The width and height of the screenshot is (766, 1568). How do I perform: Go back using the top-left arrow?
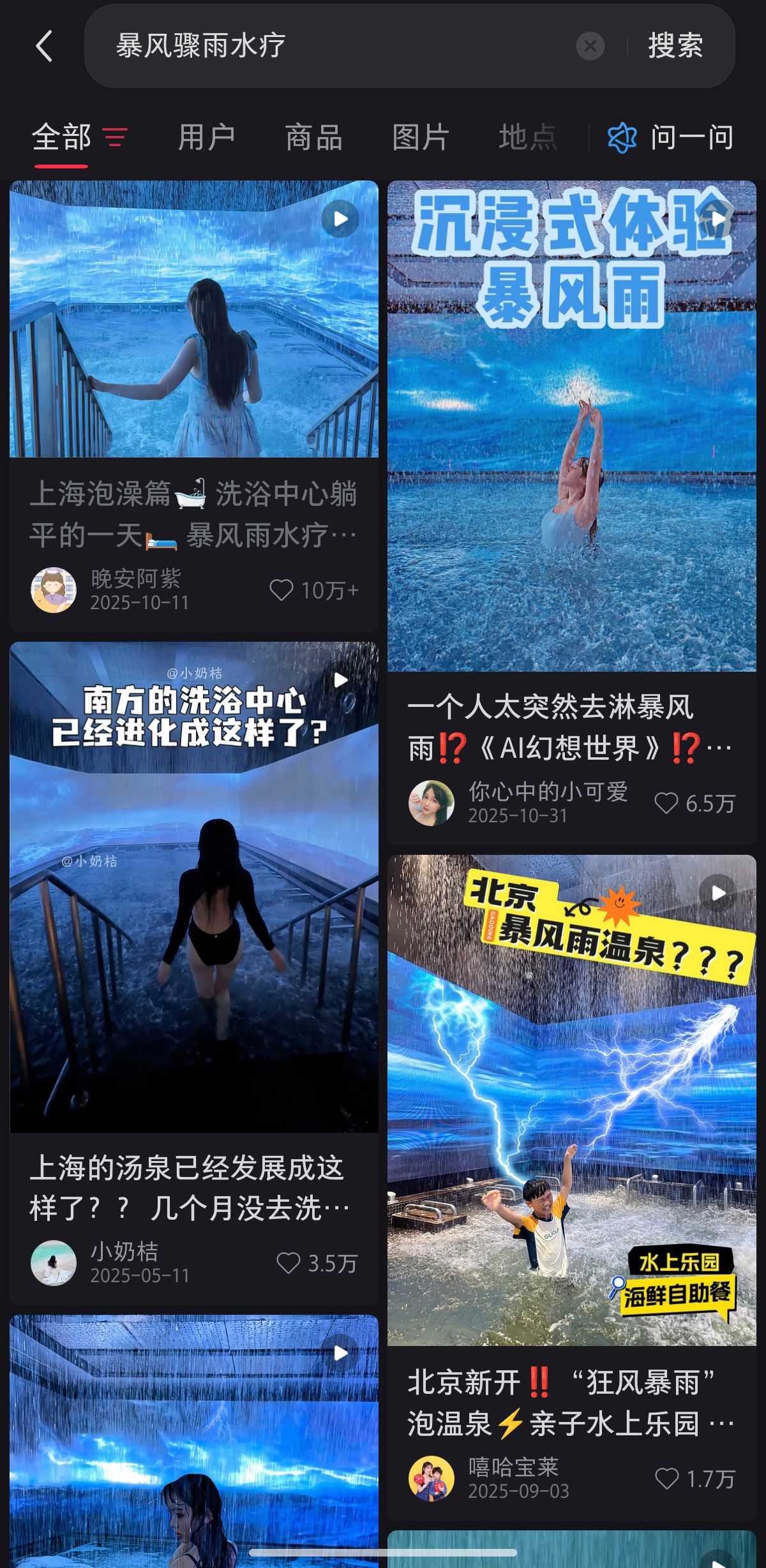pos(43,47)
